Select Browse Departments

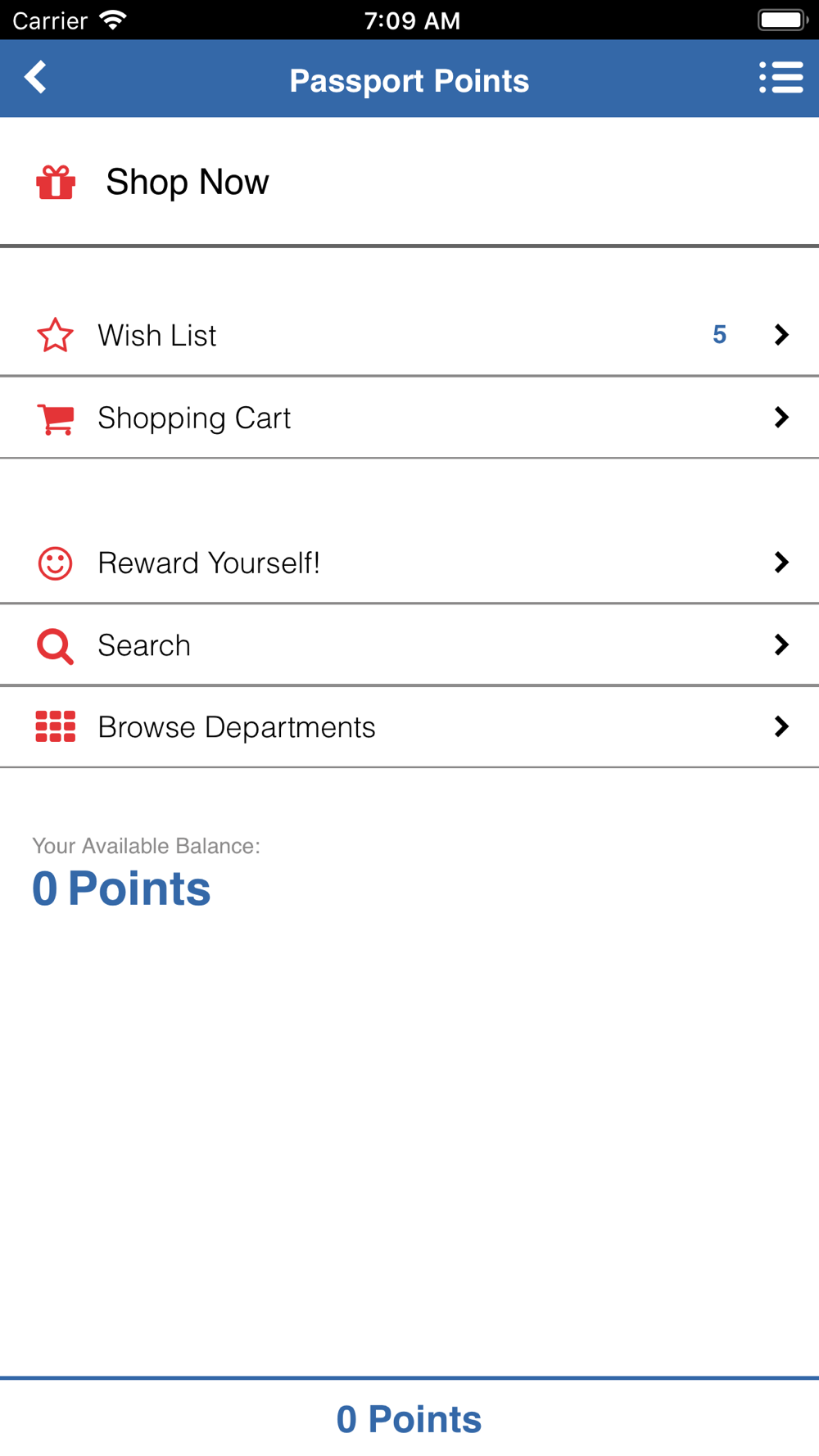pyautogui.click(x=409, y=727)
